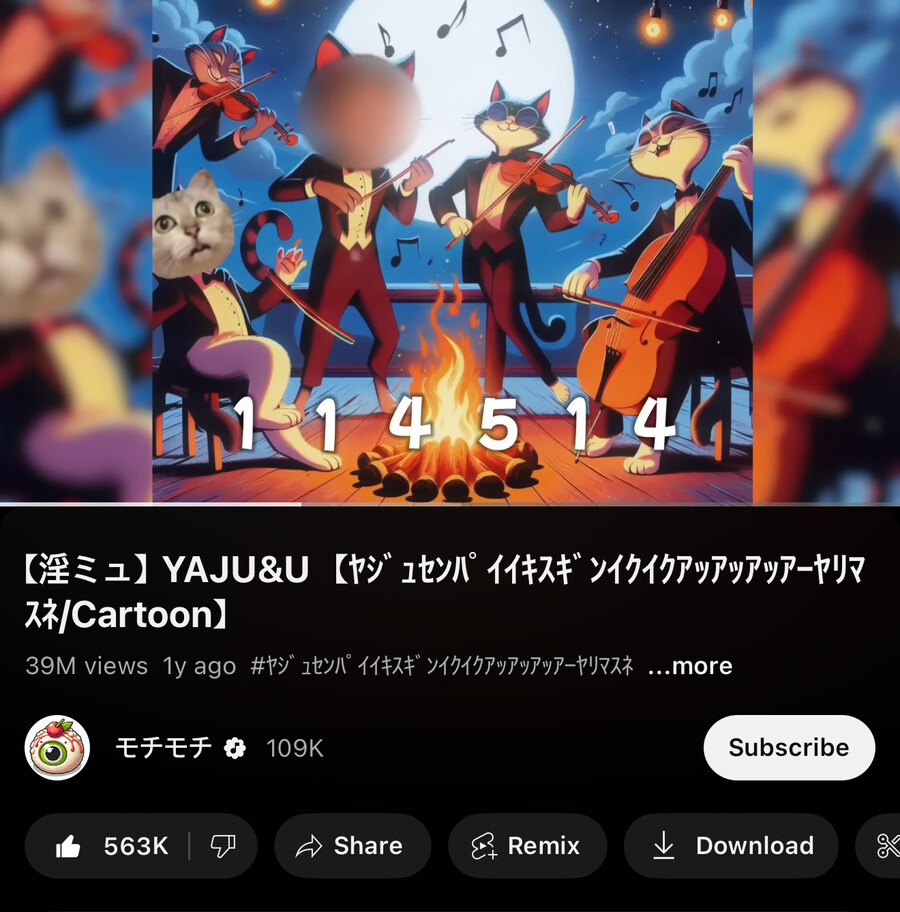Like the video with 563K likes
This screenshot has width=900, height=912.
pos(108,846)
